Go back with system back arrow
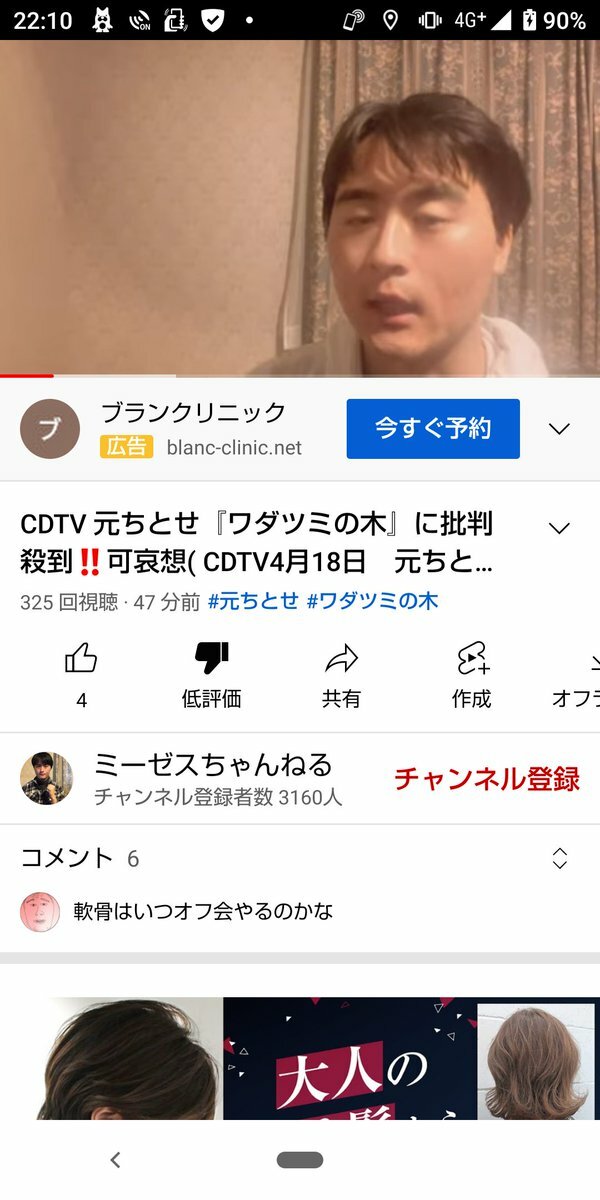600x1200 pixels. (115, 1160)
